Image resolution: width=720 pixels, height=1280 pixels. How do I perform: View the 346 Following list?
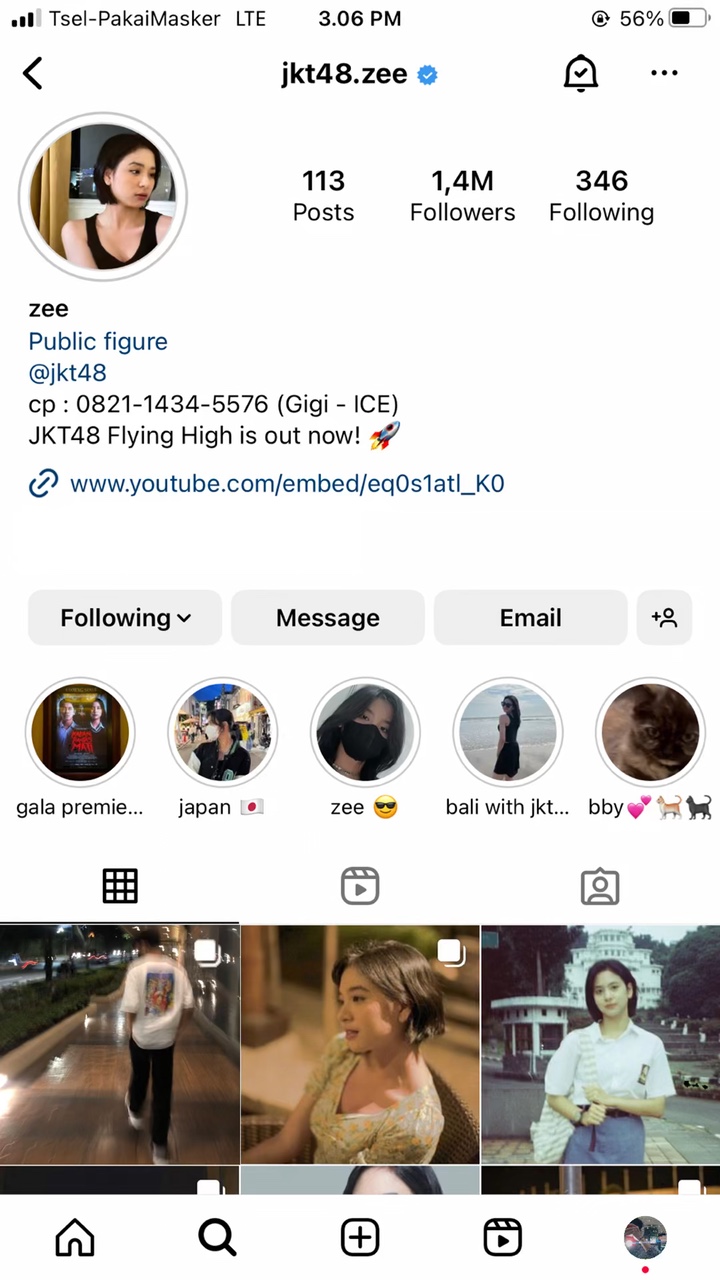tap(601, 195)
